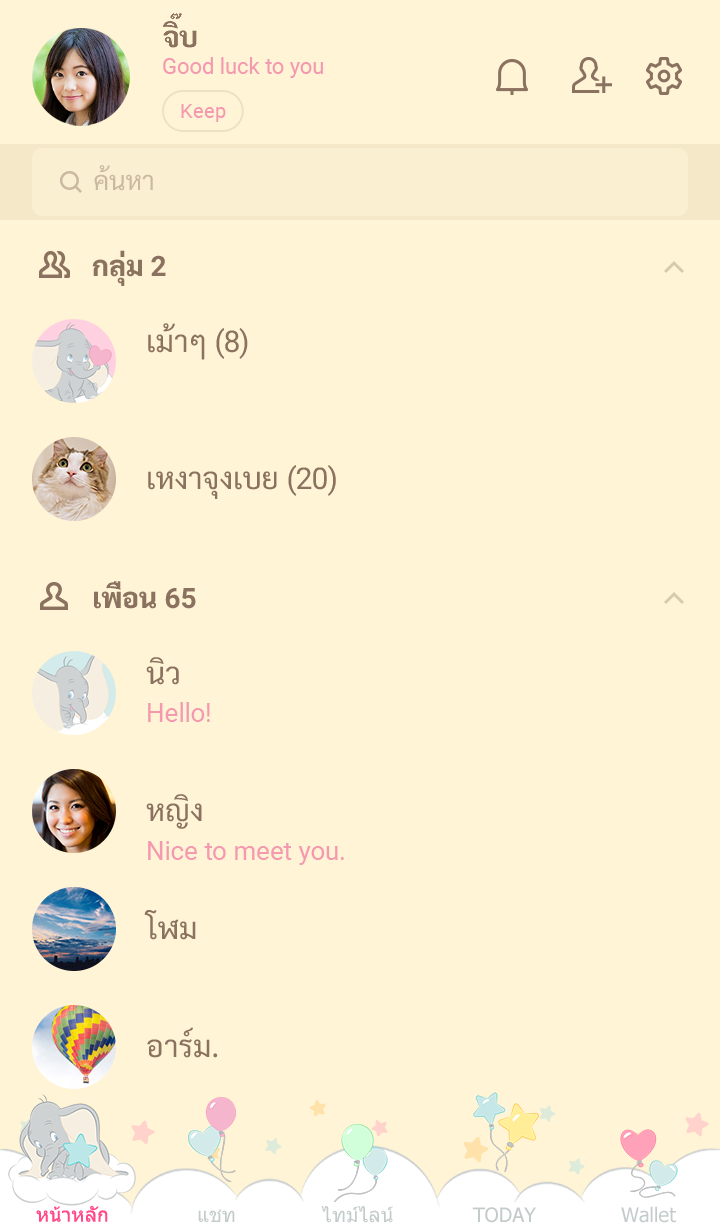Collapse the กลุ่ม 2 section
720x1232 pixels.
(x=674, y=267)
